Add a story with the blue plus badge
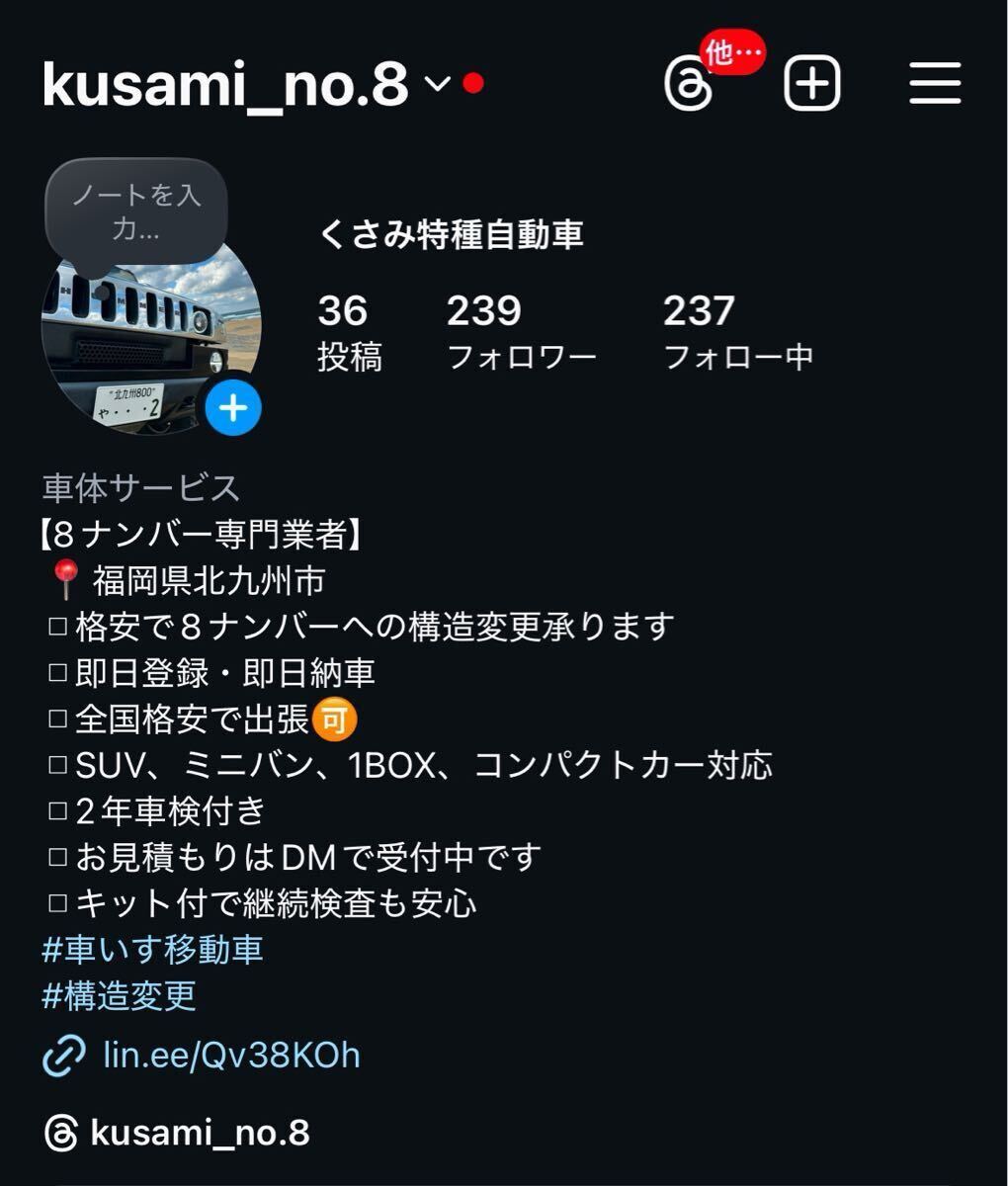 pyautogui.click(x=233, y=407)
